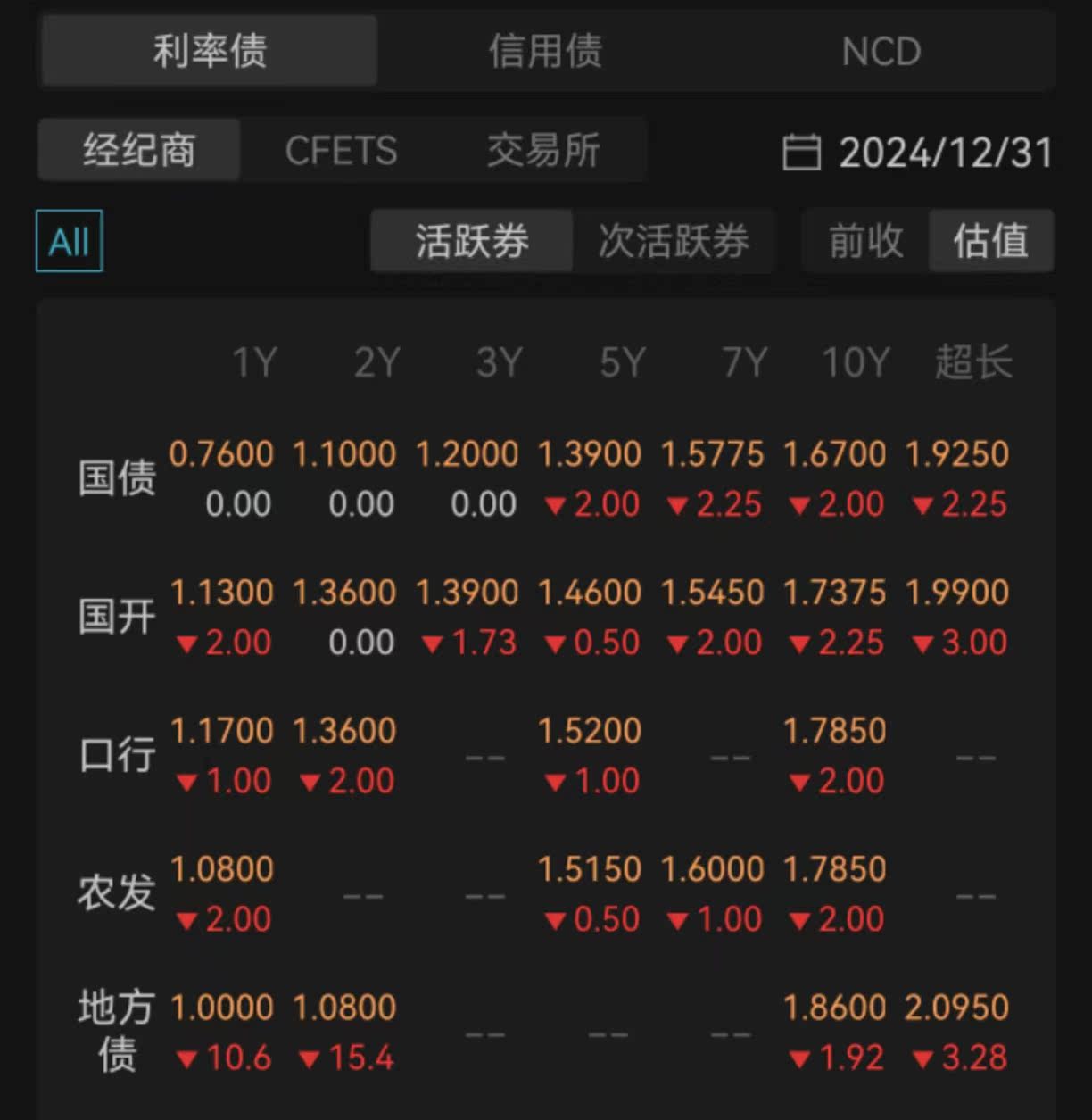
Task: Select the 交易所 data source
Action: click(545, 150)
